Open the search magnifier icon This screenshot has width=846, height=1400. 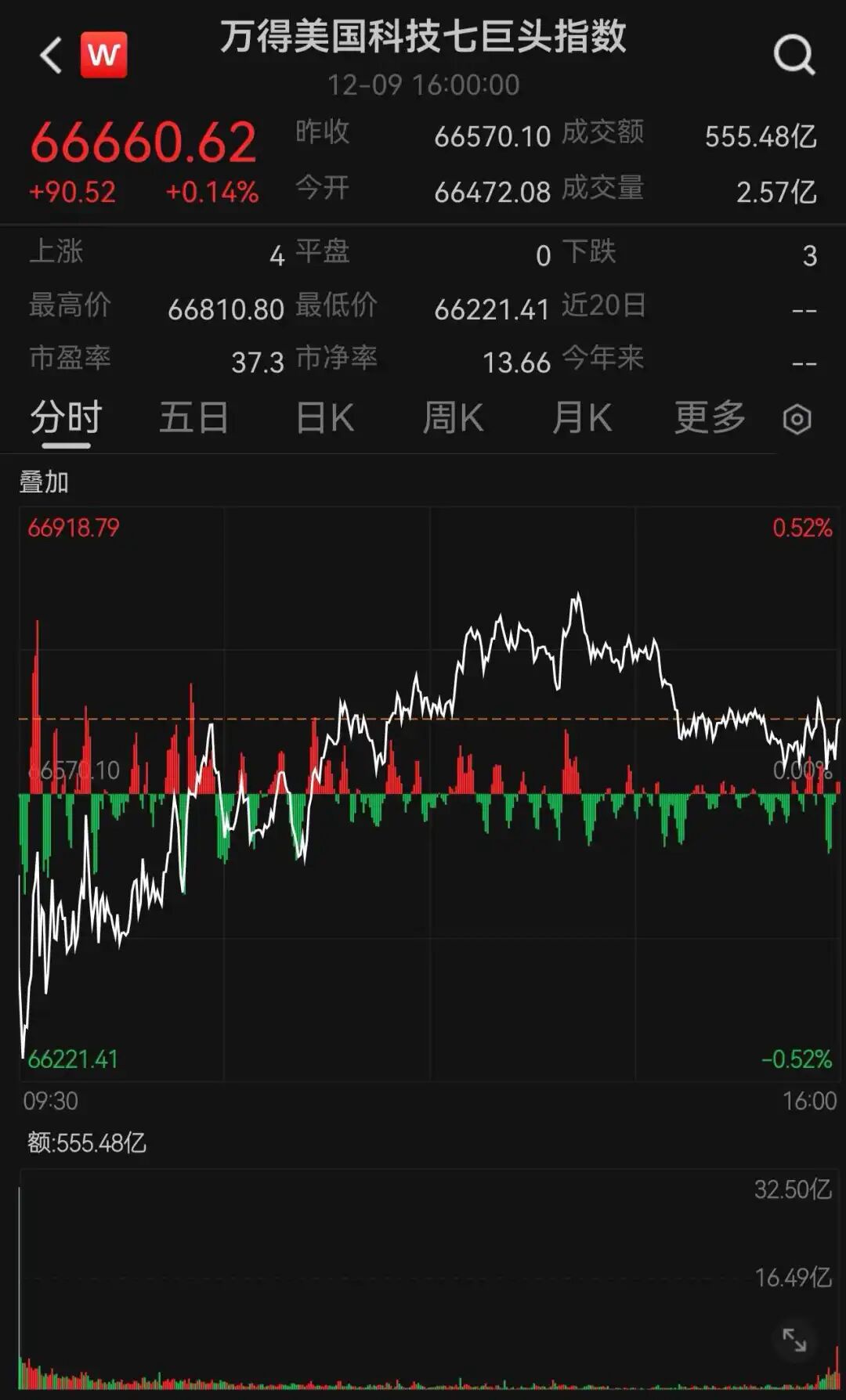[794, 55]
